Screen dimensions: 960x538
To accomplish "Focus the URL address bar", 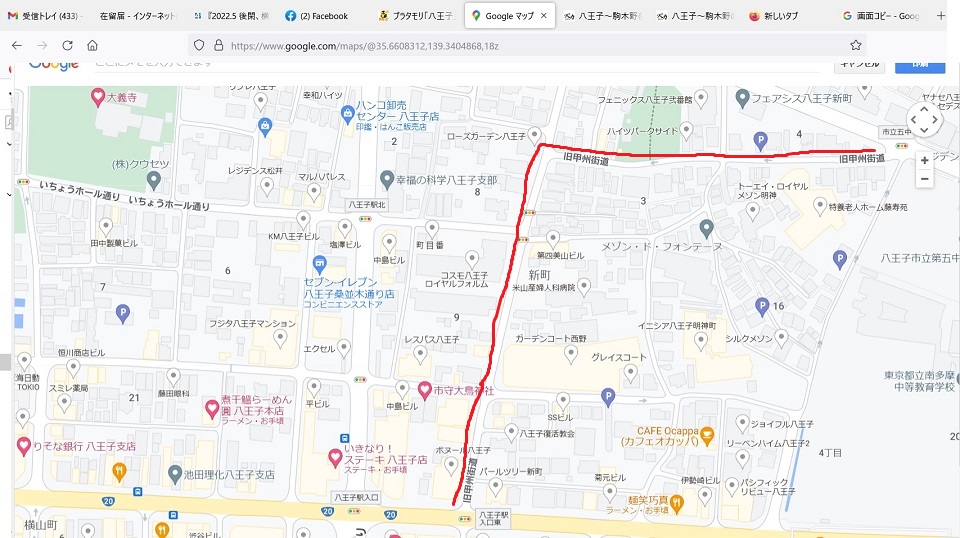I will point(520,45).
